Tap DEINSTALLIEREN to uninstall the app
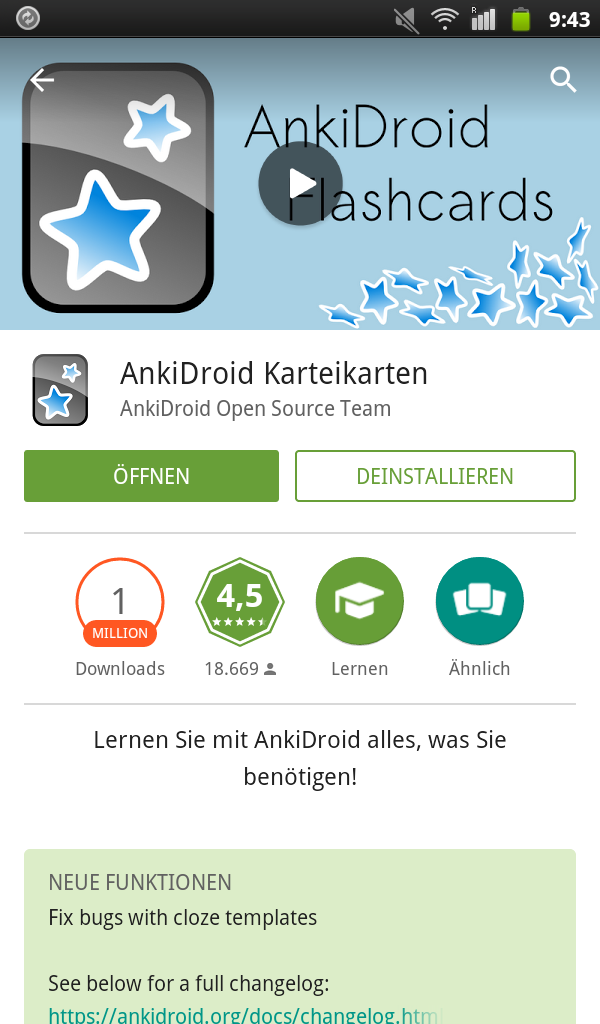This screenshot has height=1024, width=600. pyautogui.click(x=435, y=476)
